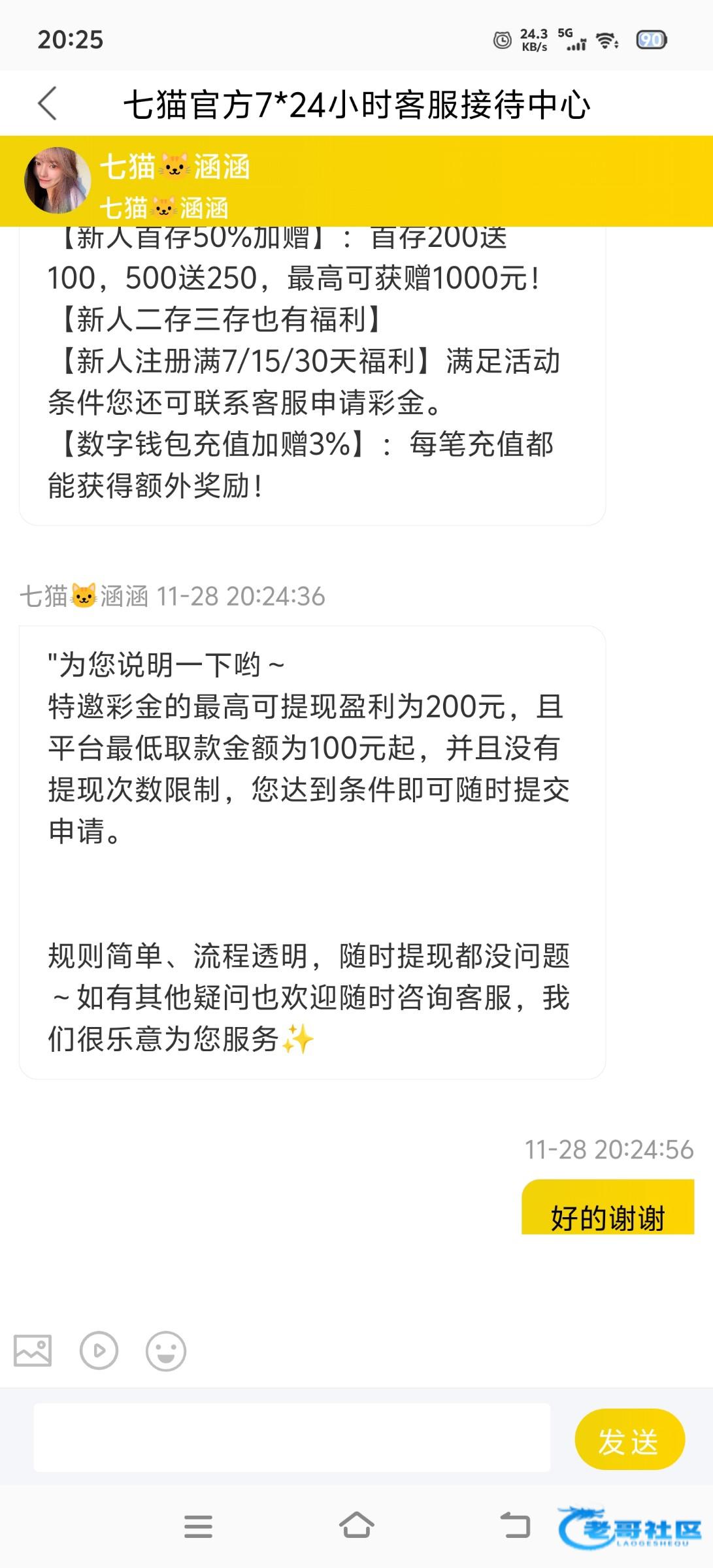Screen dimensions: 713x1568
Task: Open the emoji picker
Action: point(166,1350)
